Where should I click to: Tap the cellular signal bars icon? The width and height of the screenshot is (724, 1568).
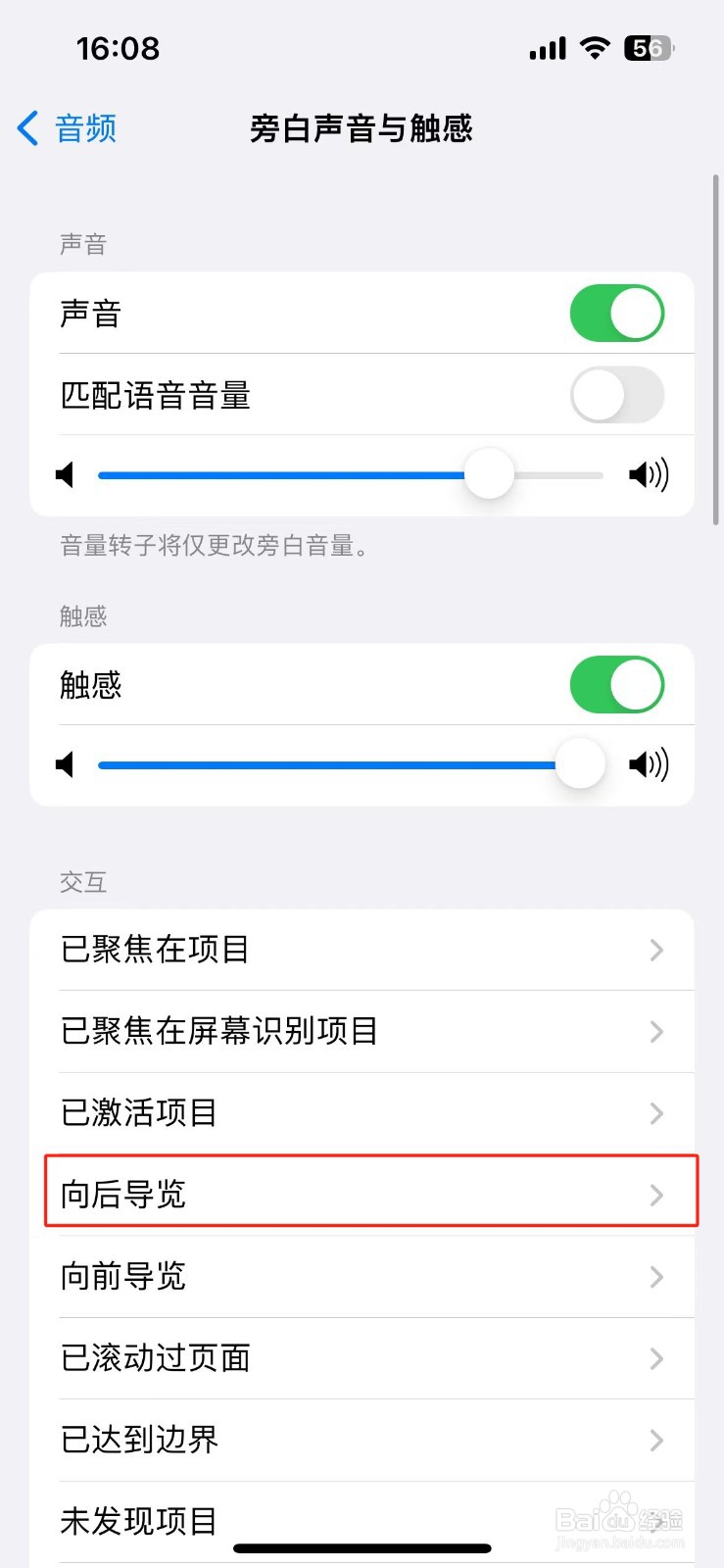[547, 47]
